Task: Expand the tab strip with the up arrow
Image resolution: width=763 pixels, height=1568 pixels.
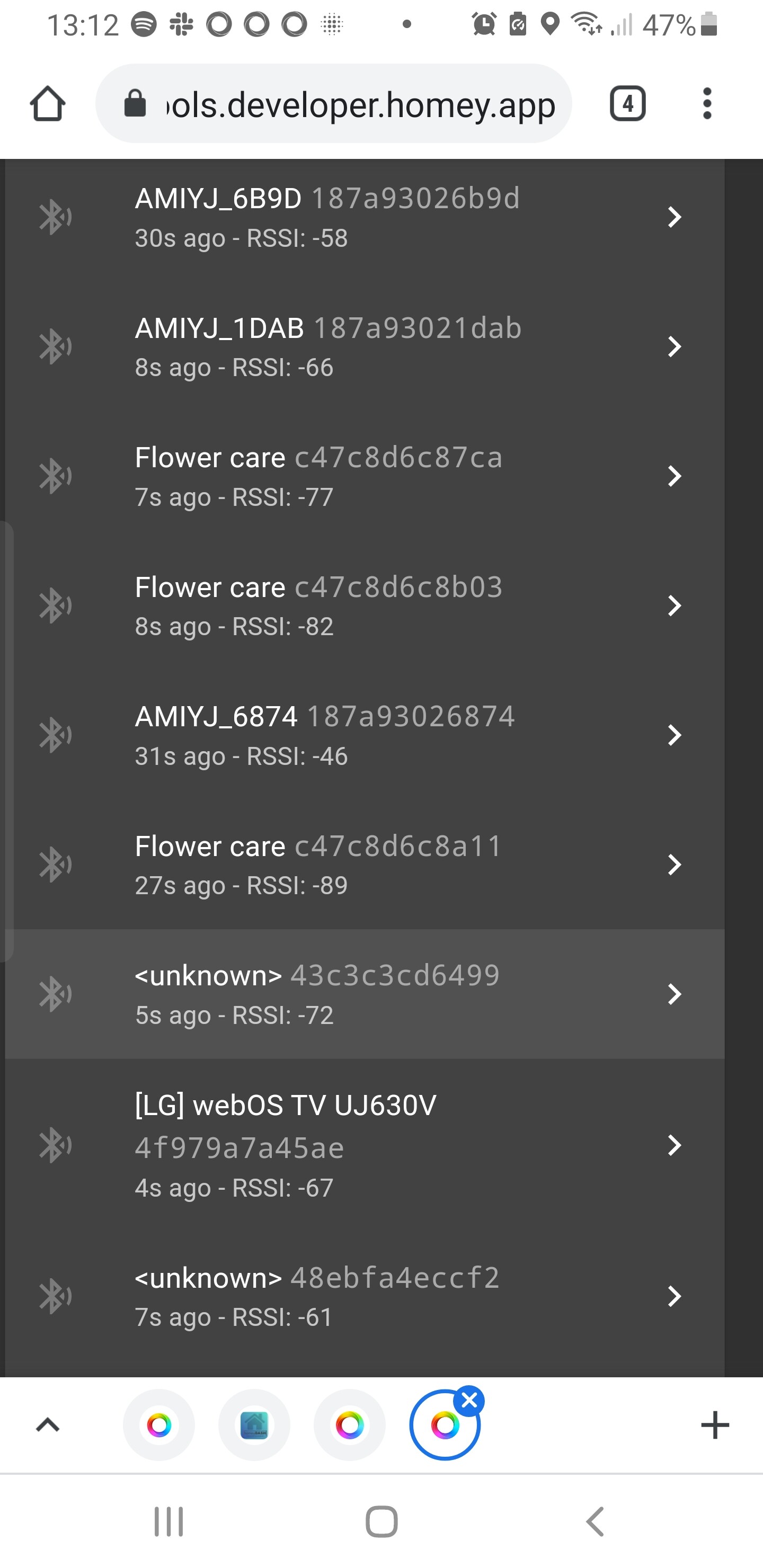Action: 48,1425
